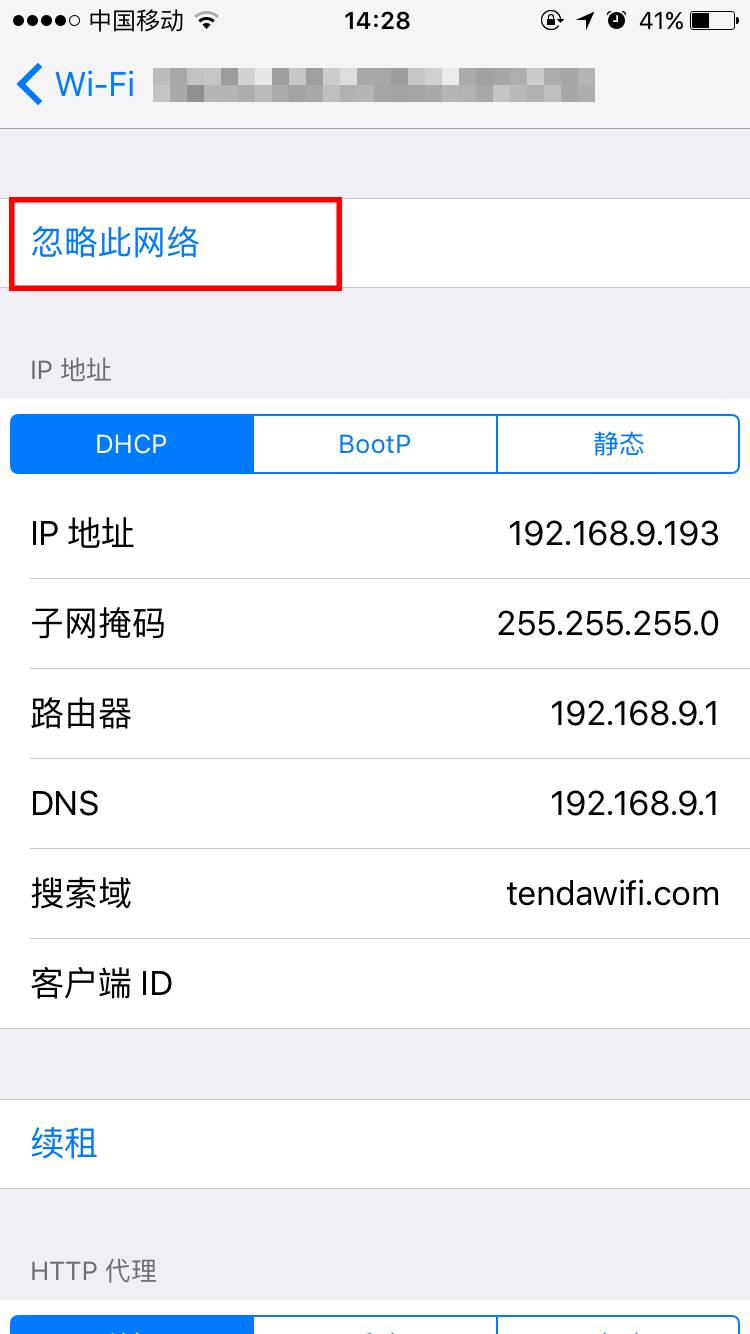The image size is (750, 1334).
Task: Tap 忽略此网络 to forget this network
Action: pos(116,243)
